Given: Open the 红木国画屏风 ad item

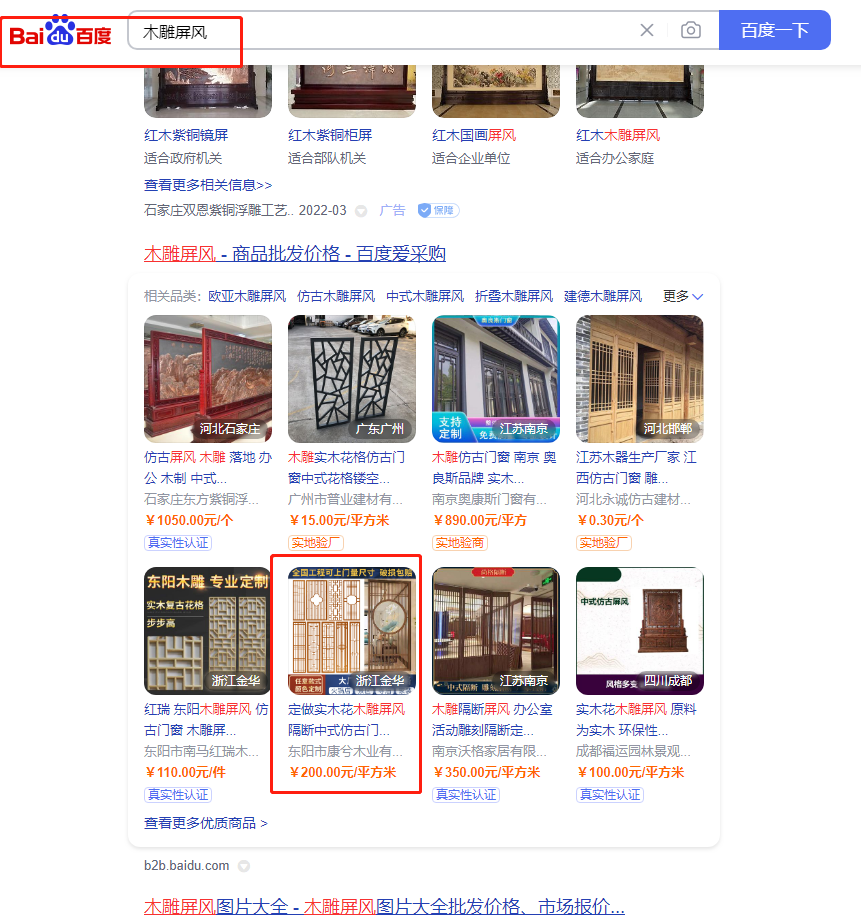Looking at the screenshot, I should point(474,135).
